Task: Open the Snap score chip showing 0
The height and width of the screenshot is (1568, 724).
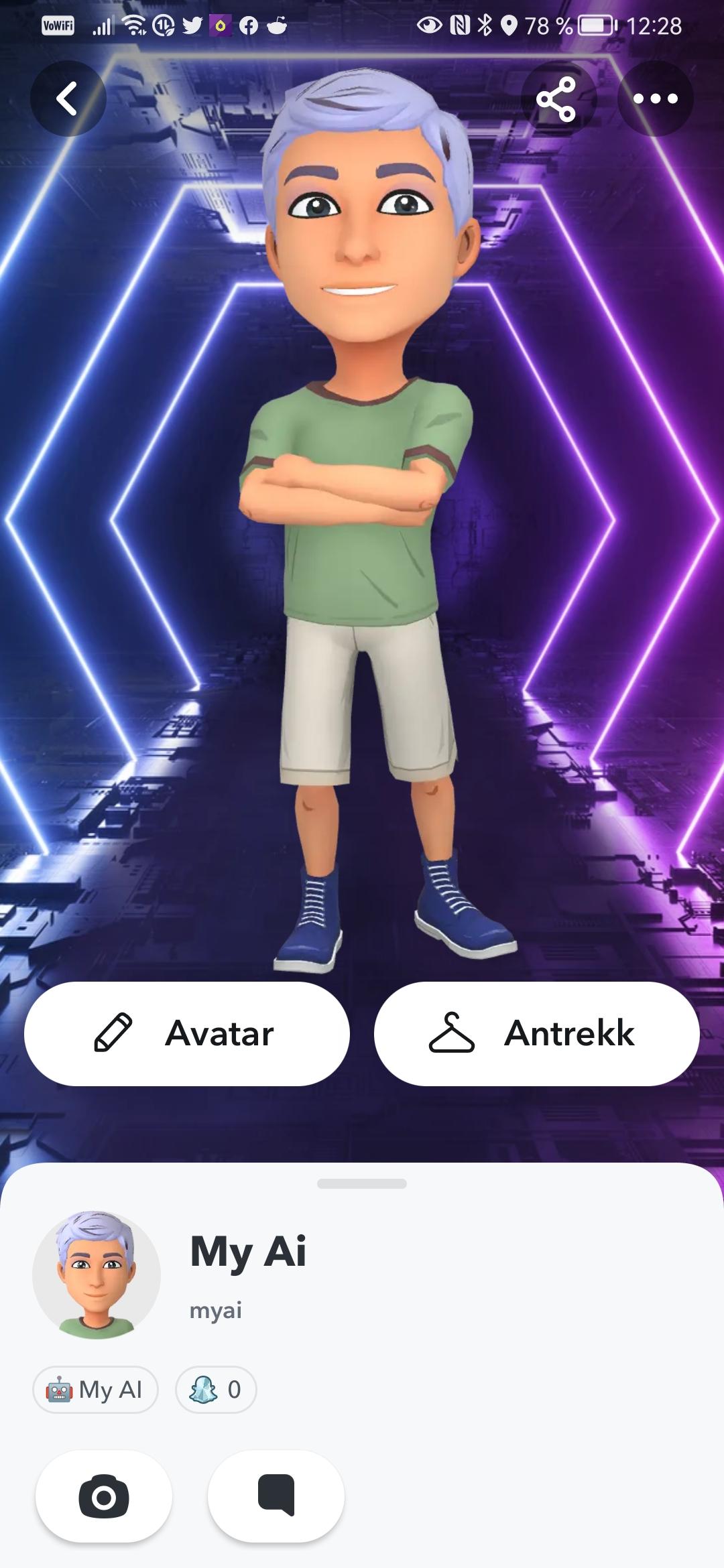Action: (x=216, y=1390)
